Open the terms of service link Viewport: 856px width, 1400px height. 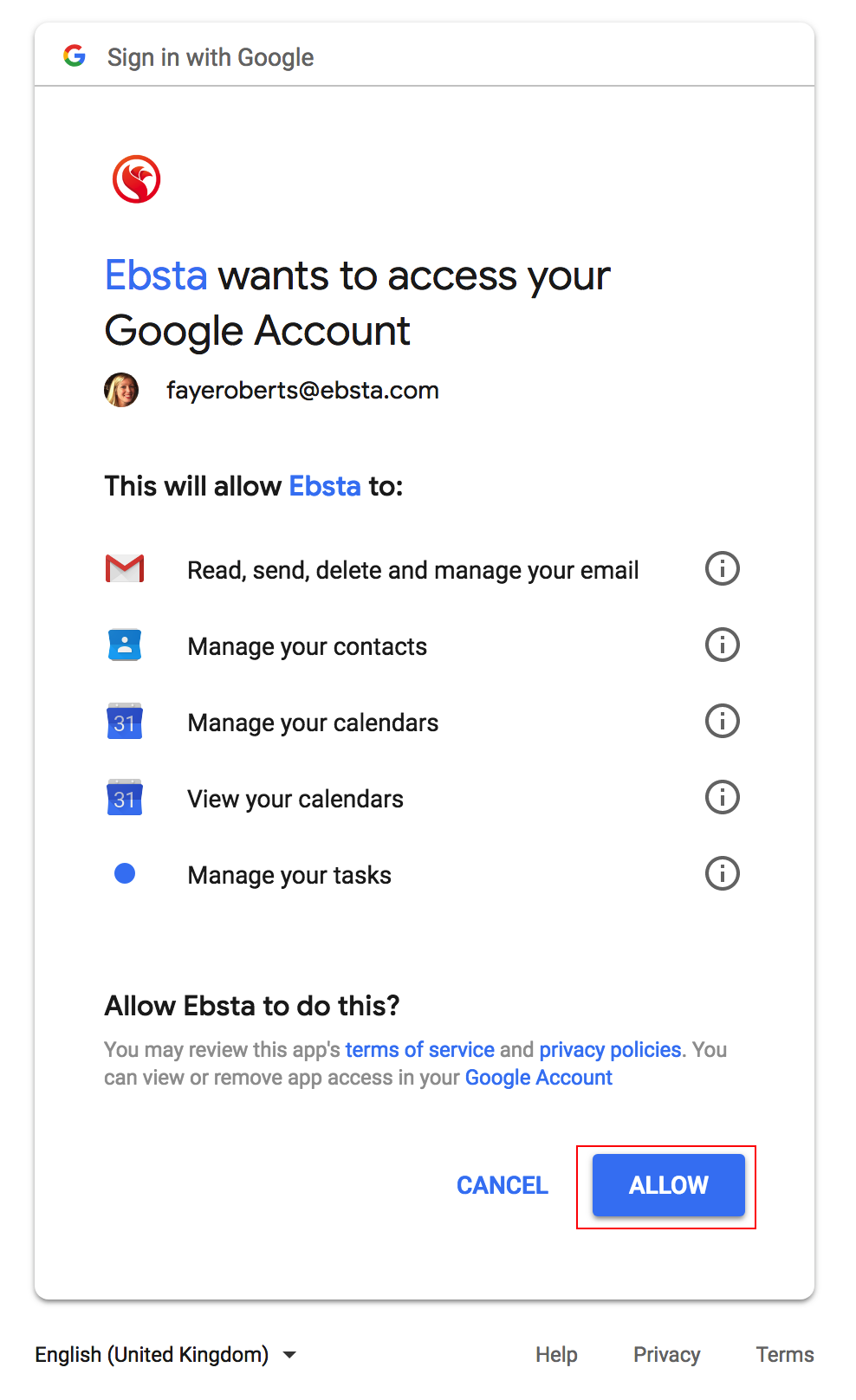(419, 1050)
